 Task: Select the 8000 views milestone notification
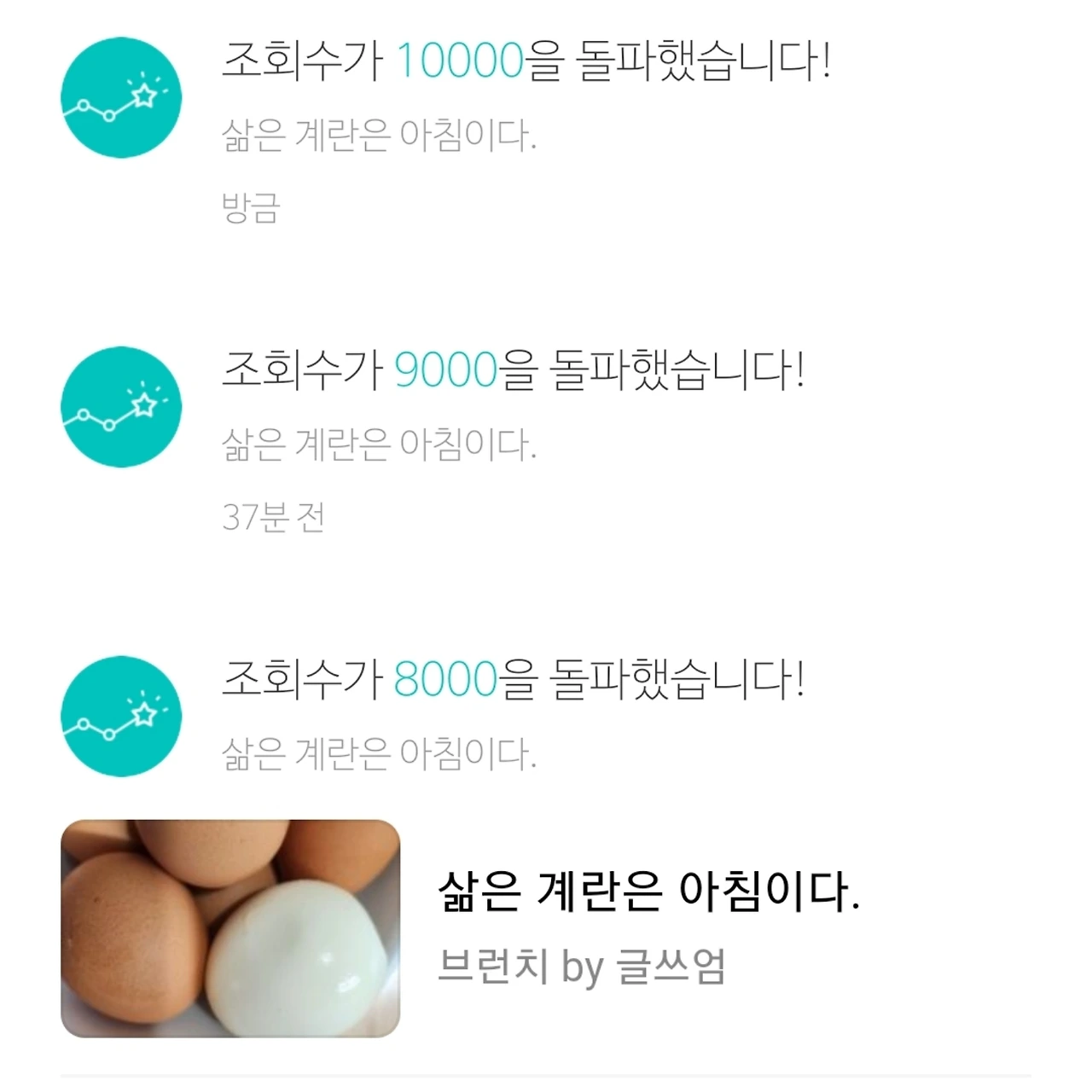[x=512, y=680]
